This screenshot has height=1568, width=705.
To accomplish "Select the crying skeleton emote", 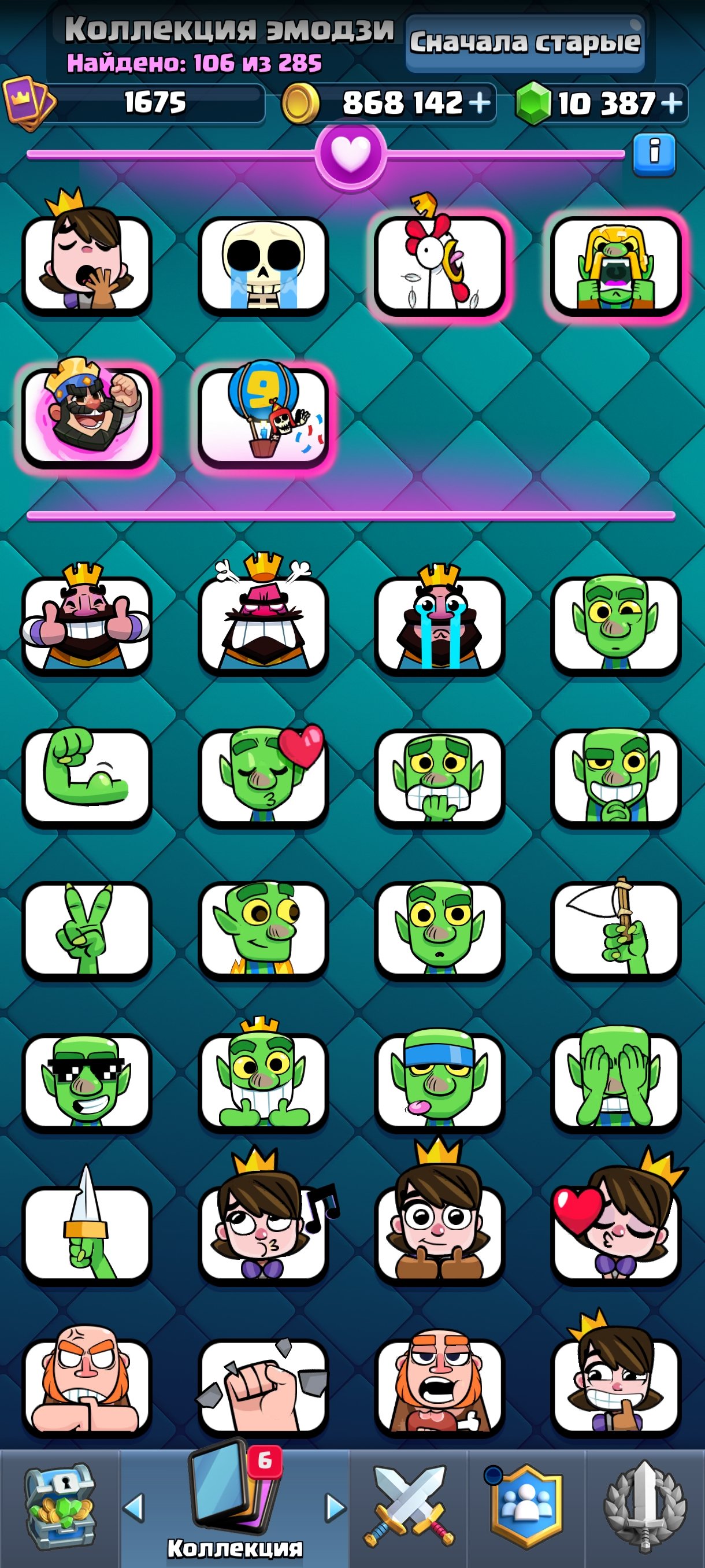I will point(263,264).
